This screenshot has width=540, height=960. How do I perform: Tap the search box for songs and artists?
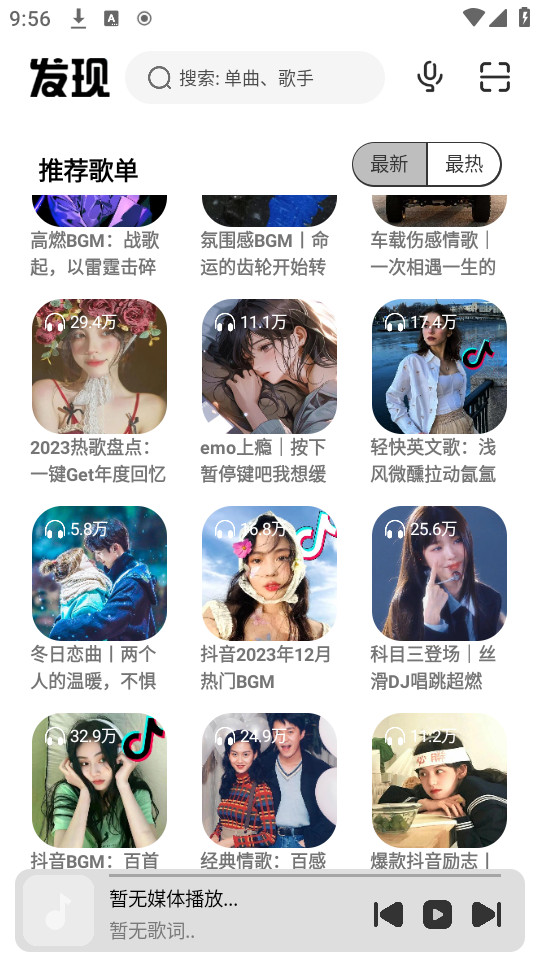(x=255, y=78)
